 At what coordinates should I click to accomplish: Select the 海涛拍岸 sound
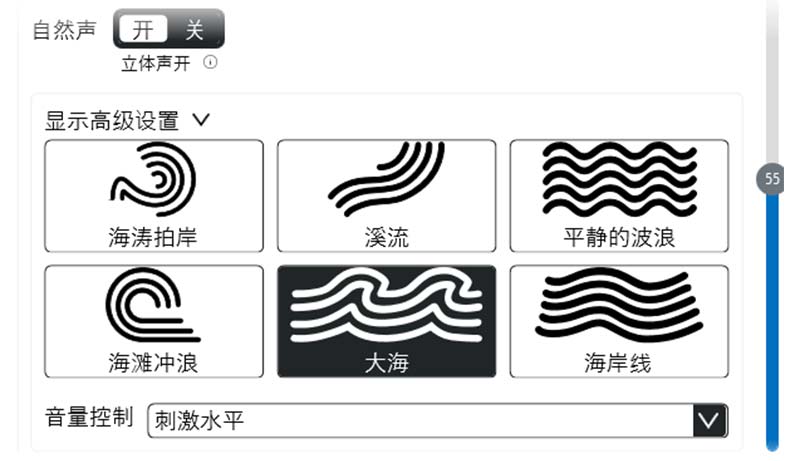tap(154, 195)
